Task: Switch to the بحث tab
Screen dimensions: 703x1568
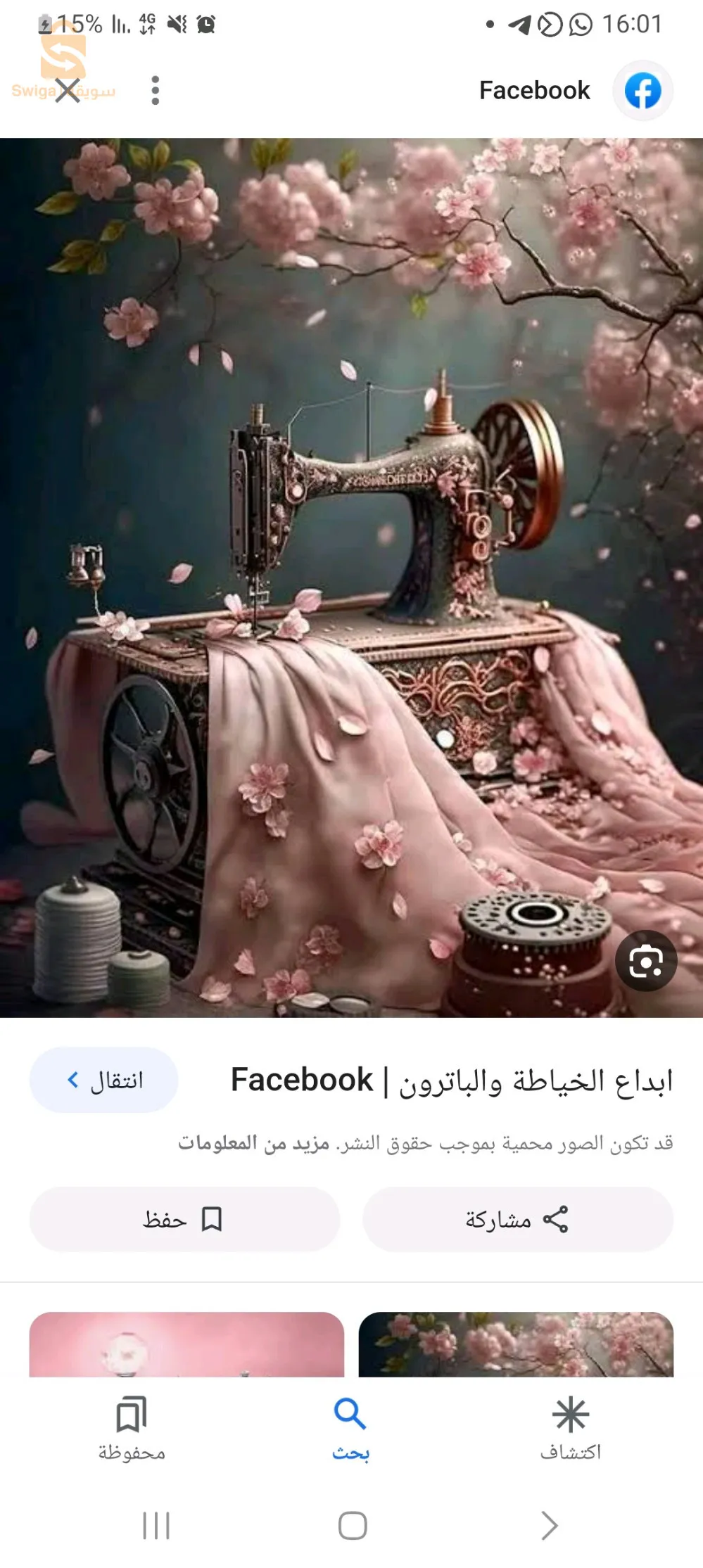Action: click(x=350, y=1428)
